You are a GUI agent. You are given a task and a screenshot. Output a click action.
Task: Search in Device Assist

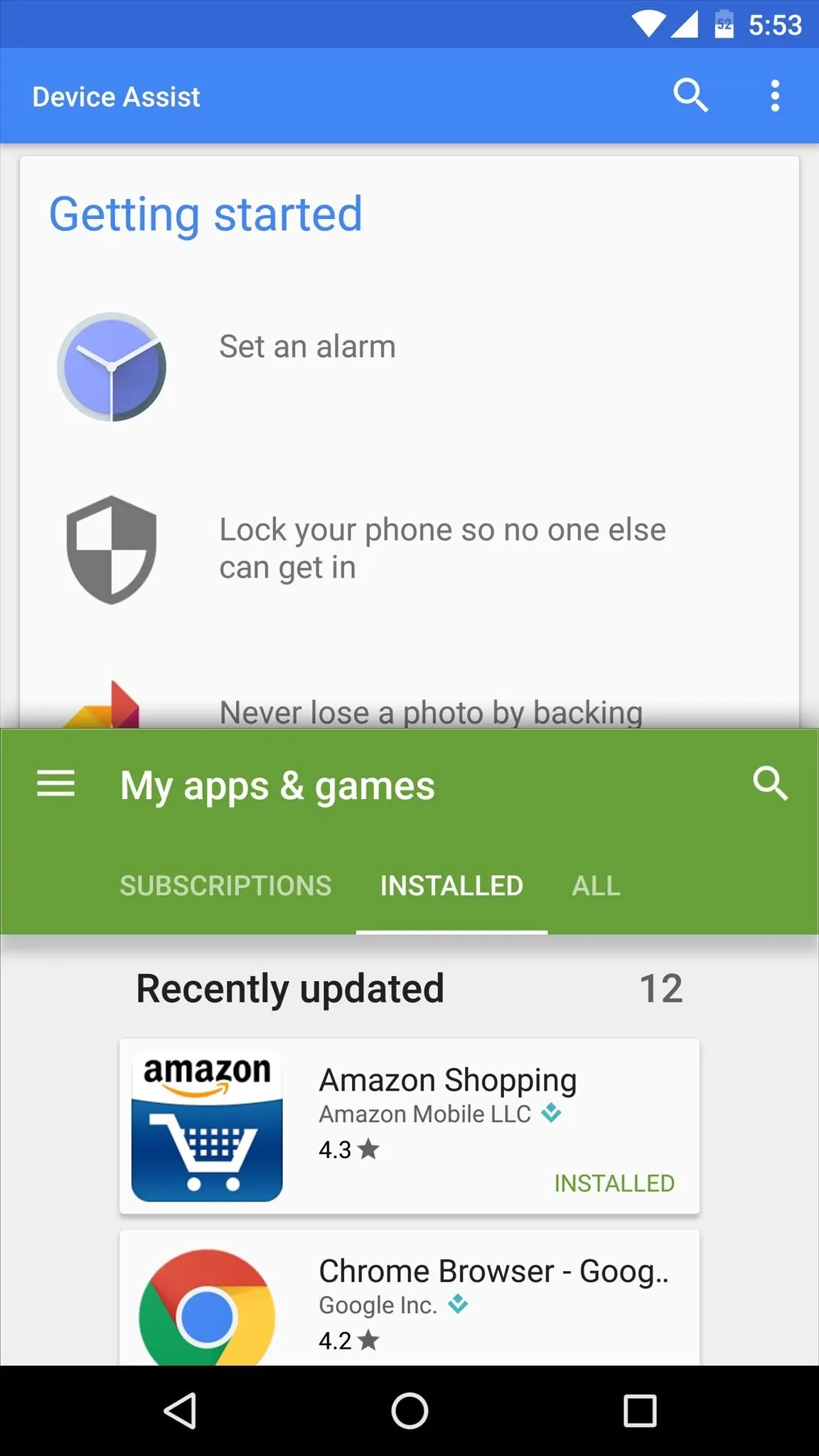click(690, 96)
